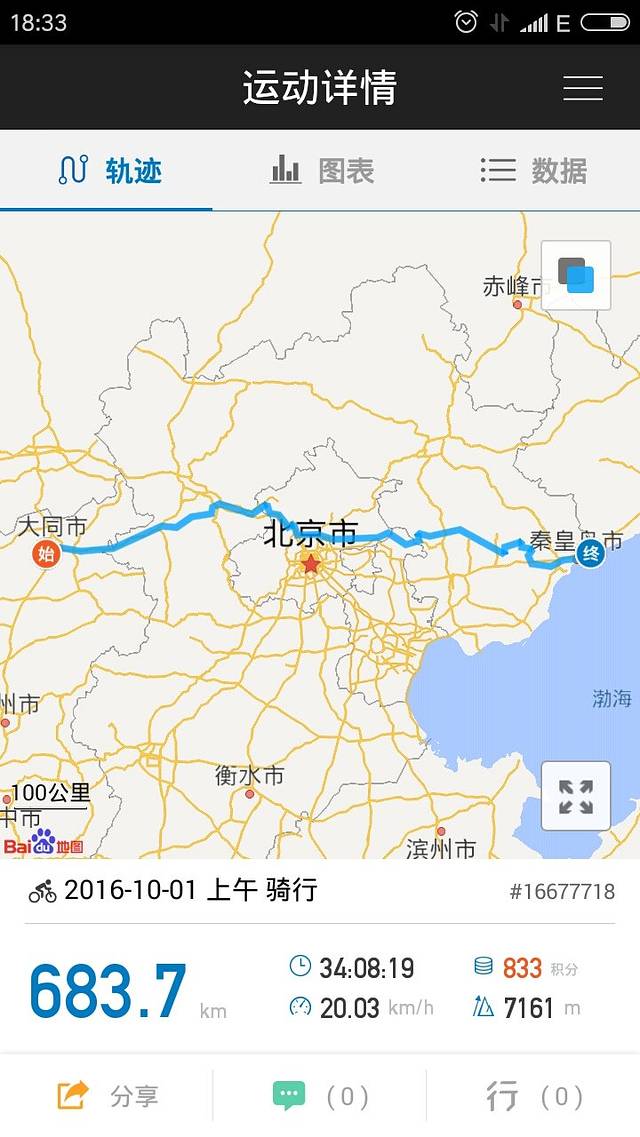Share this ride via 分享
The height and width of the screenshot is (1137, 640).
click(107, 1096)
